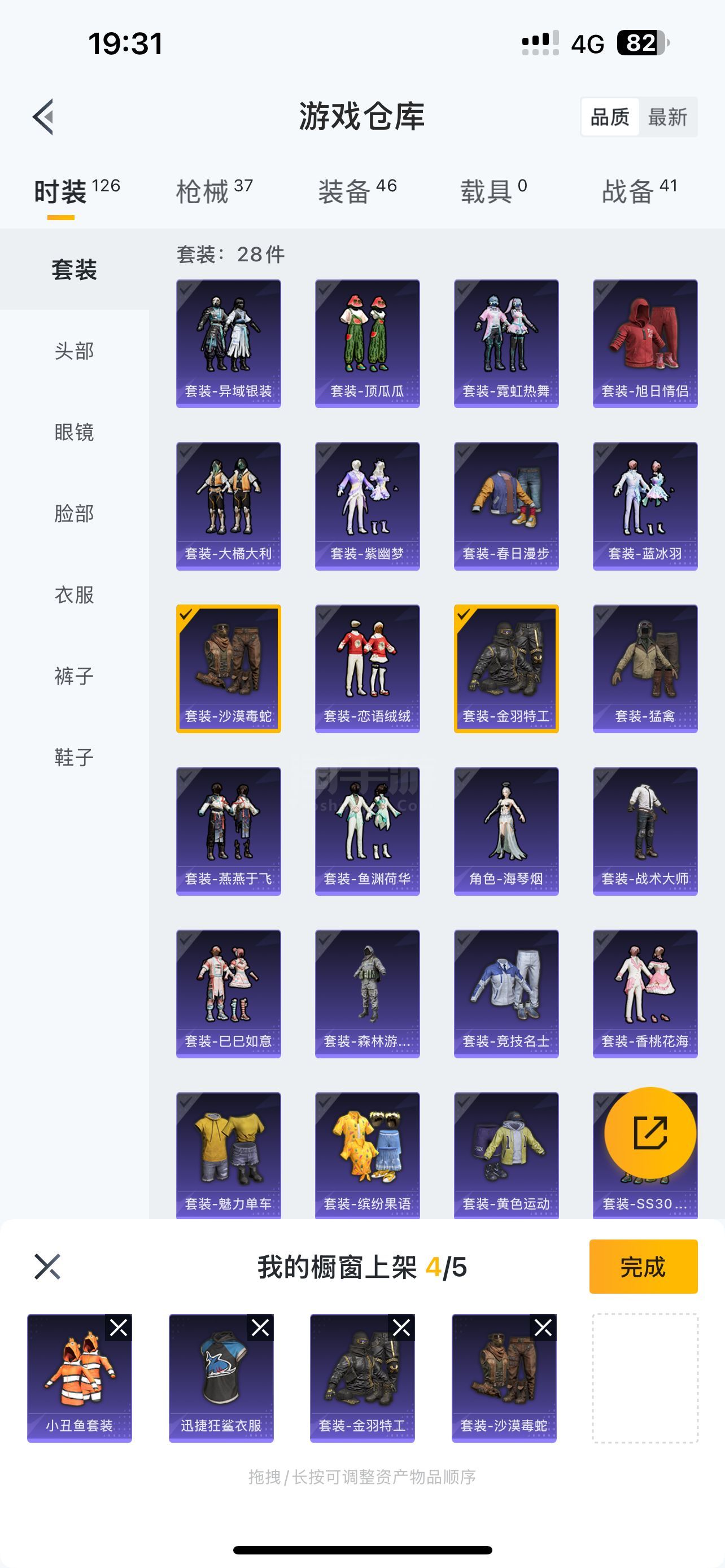Viewport: 725px width, 1568px height.
Task: Open the 衣服 category
Action: click(75, 595)
